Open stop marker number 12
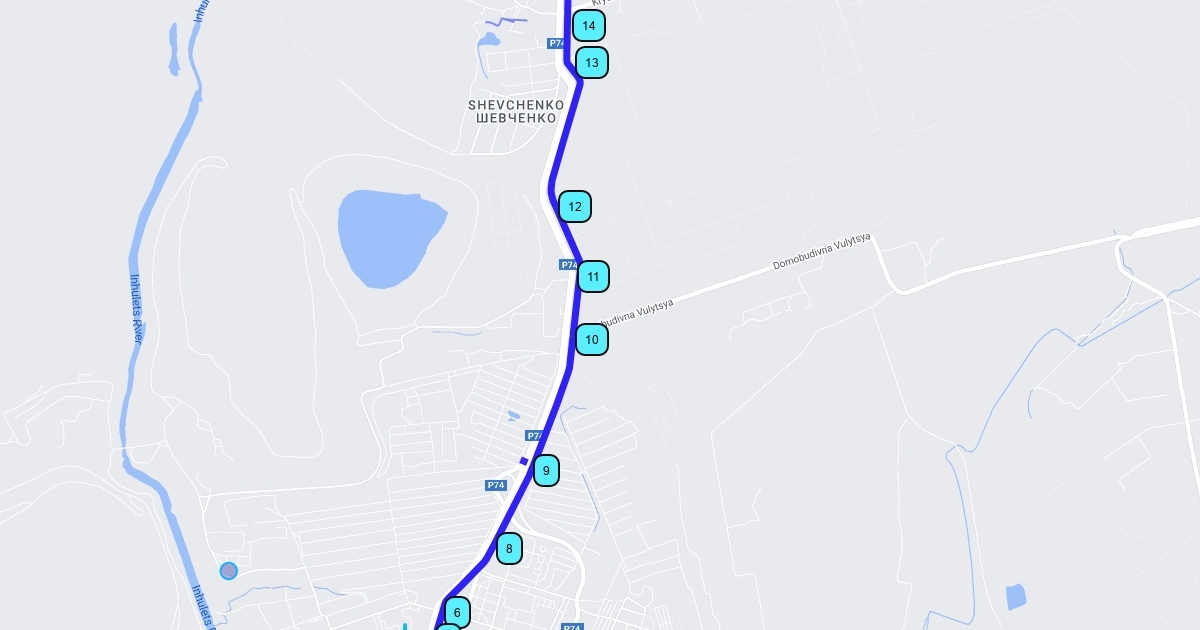This screenshot has width=1200, height=630. 575,207
